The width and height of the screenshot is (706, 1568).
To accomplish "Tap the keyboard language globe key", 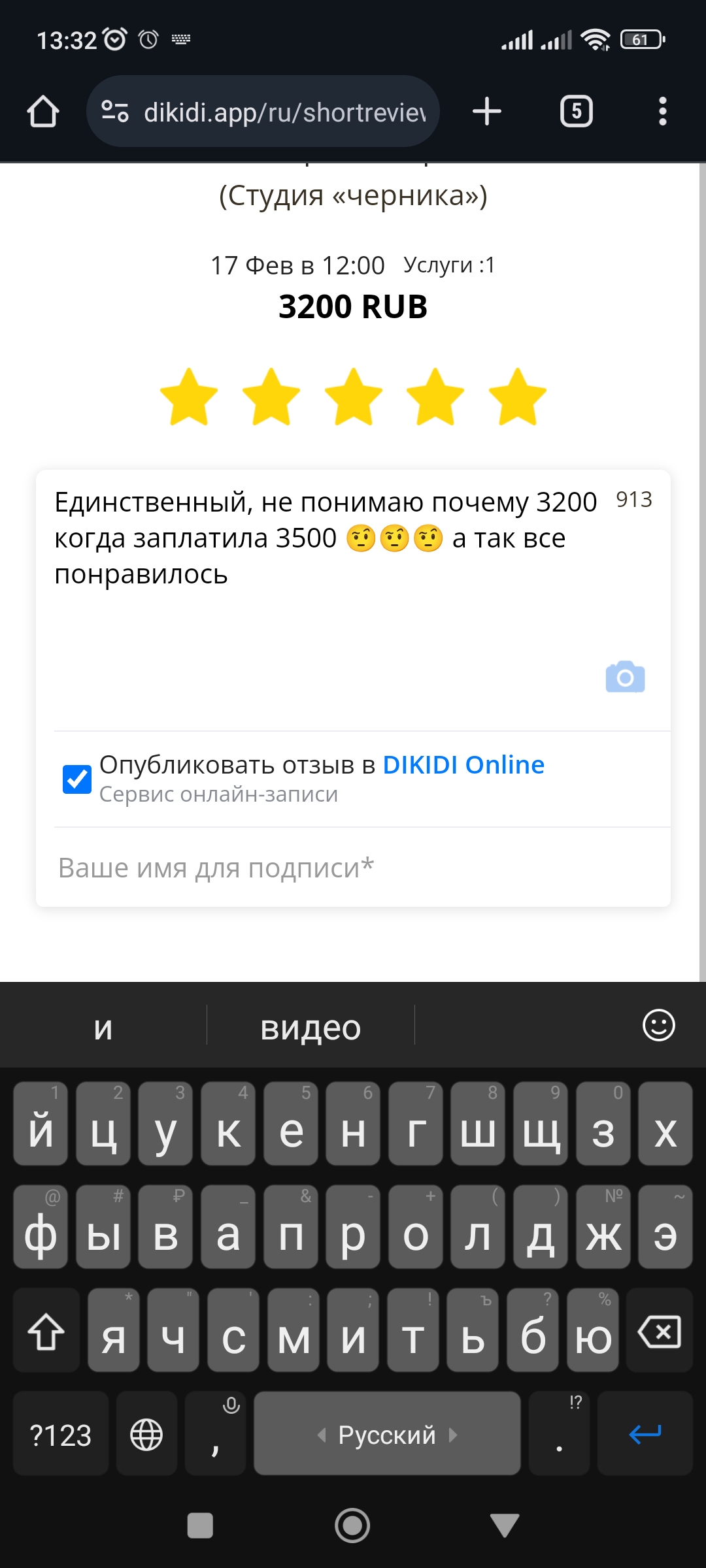I will [146, 1433].
